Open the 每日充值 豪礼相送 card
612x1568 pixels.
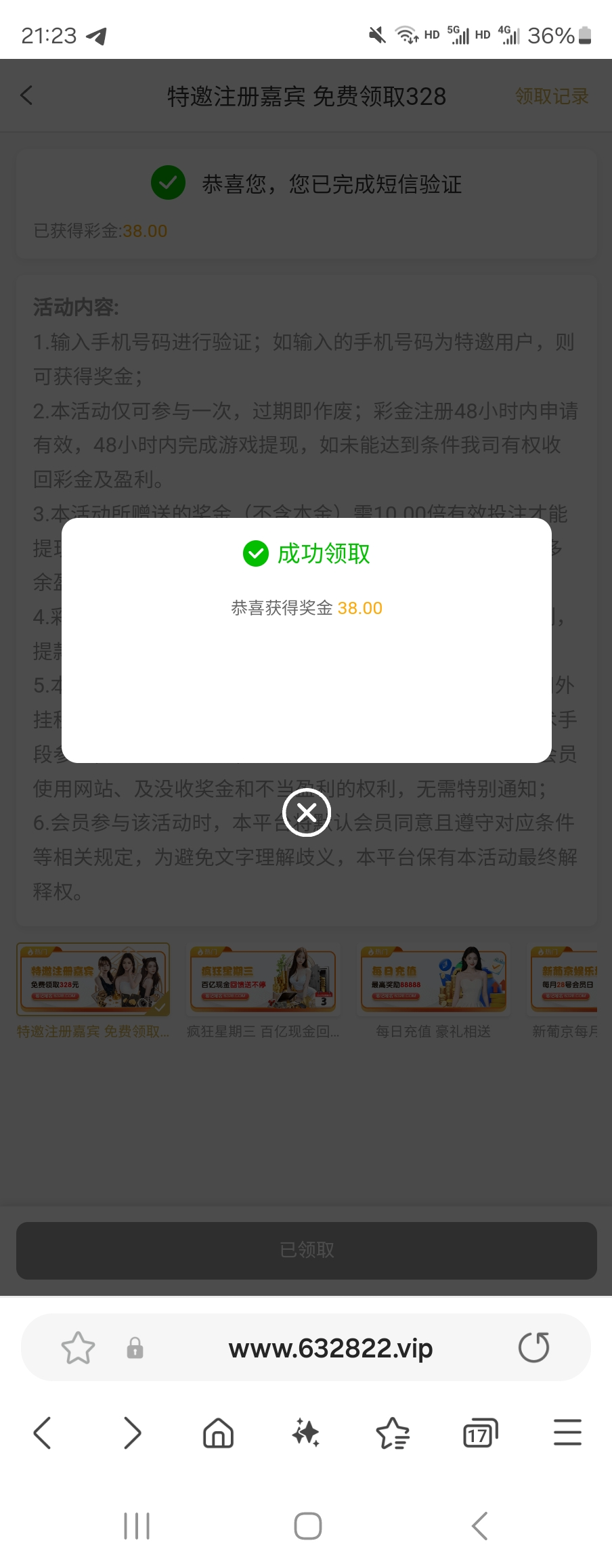click(x=433, y=980)
